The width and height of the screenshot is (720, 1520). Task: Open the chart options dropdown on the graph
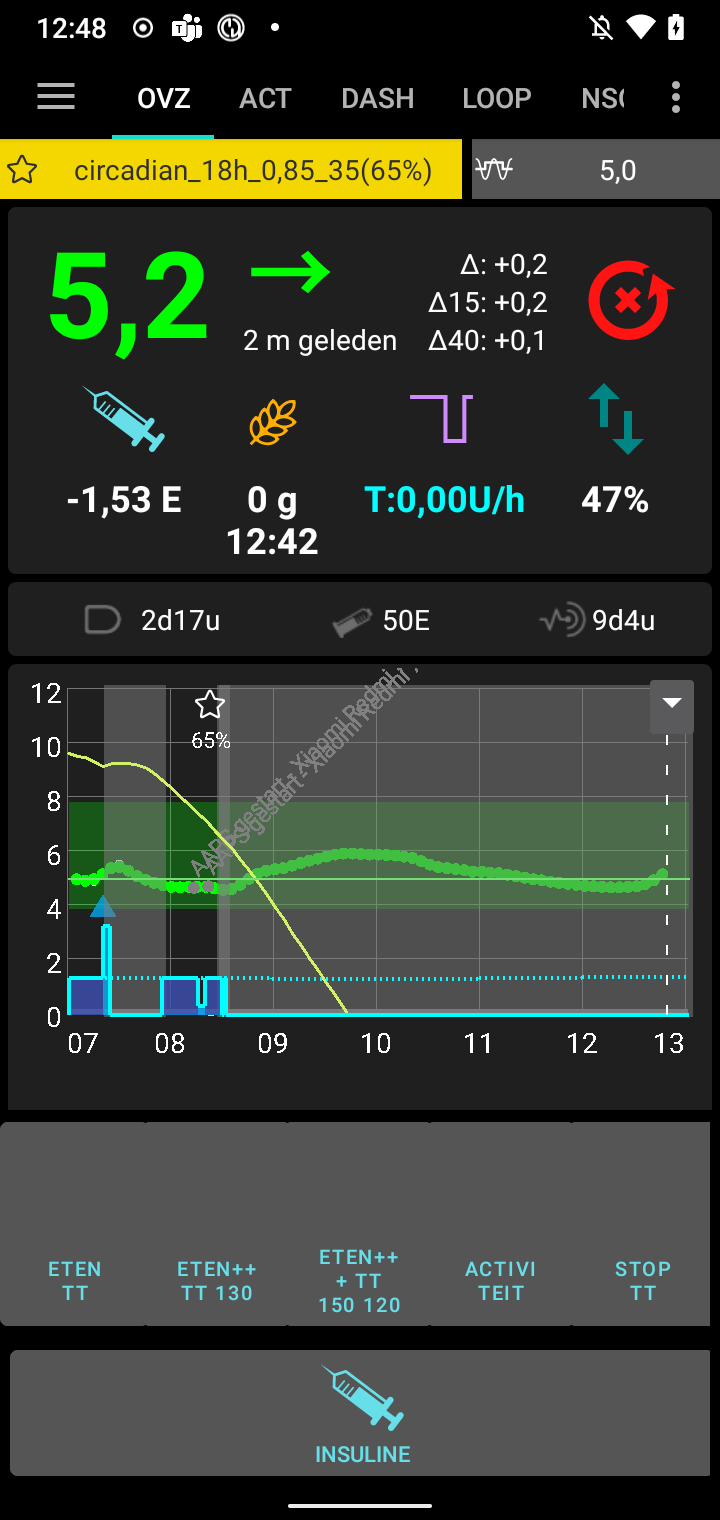click(671, 706)
